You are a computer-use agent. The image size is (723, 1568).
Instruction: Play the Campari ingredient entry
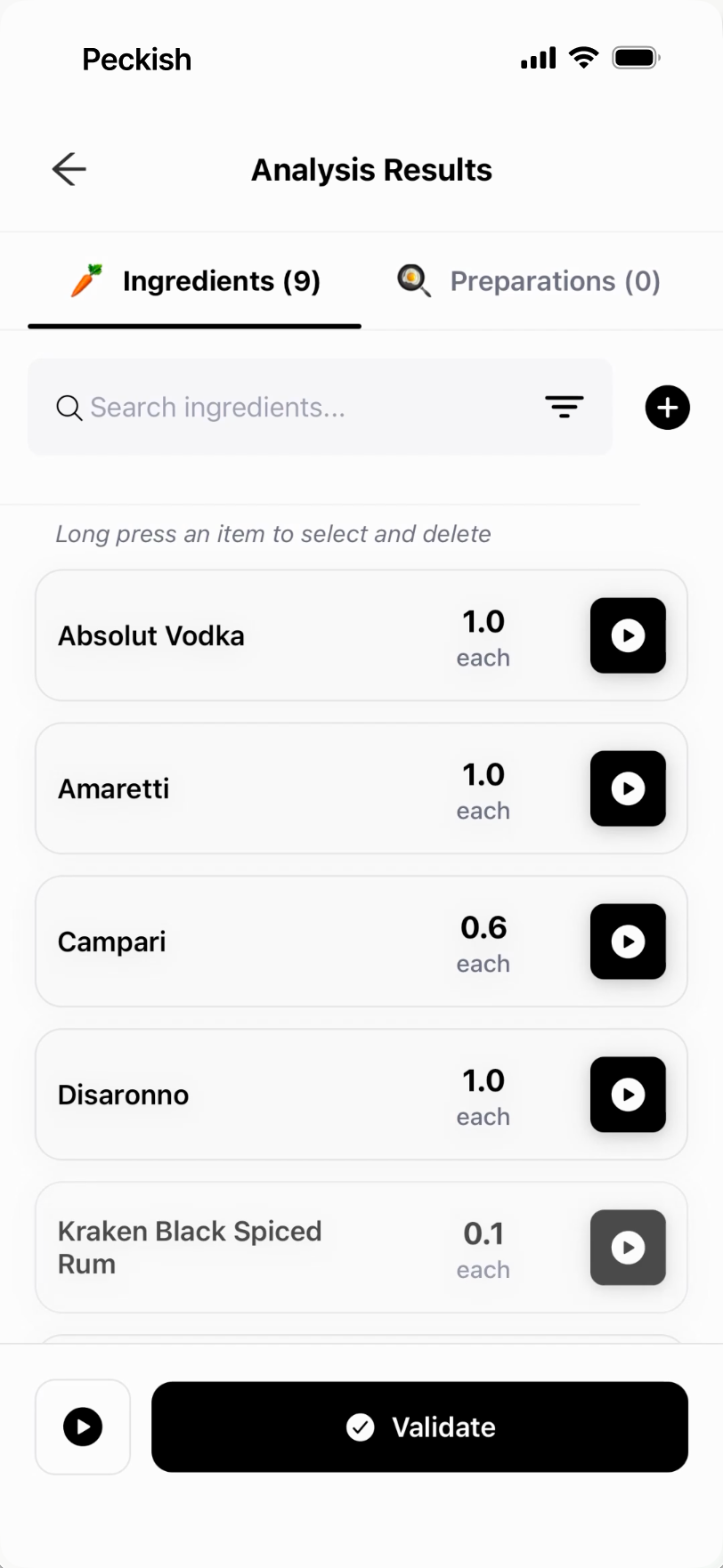click(x=628, y=942)
